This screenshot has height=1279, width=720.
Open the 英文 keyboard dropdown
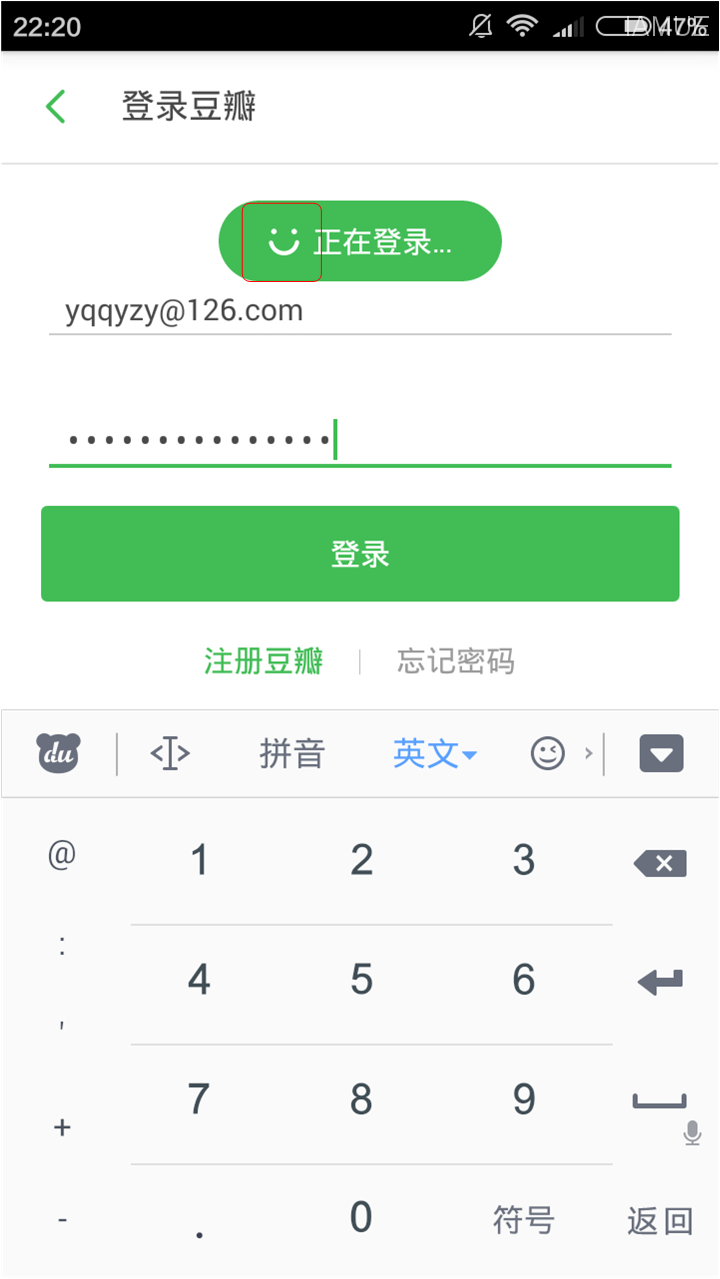point(435,753)
